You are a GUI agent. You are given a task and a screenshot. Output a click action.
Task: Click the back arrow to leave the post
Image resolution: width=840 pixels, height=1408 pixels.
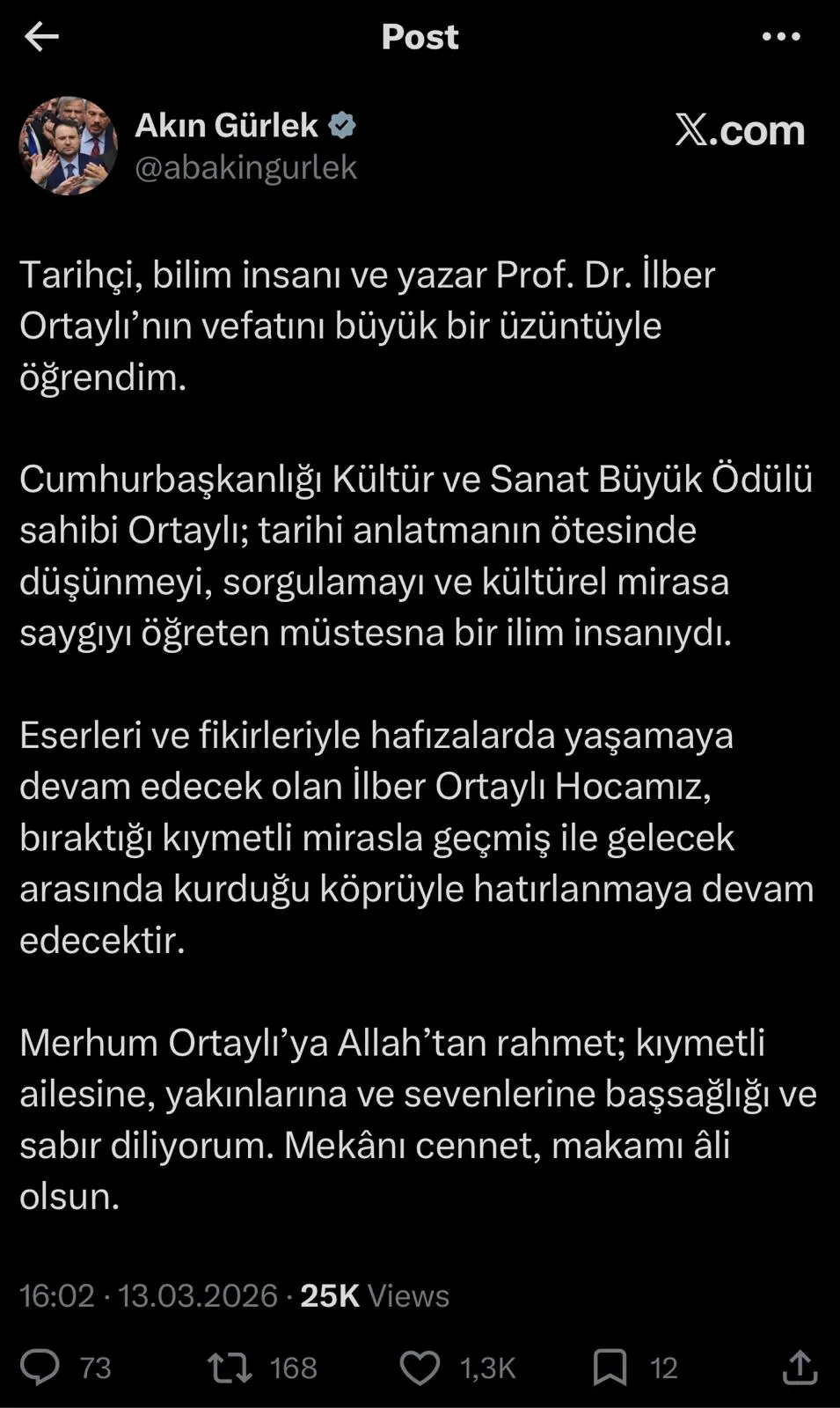coord(42,37)
